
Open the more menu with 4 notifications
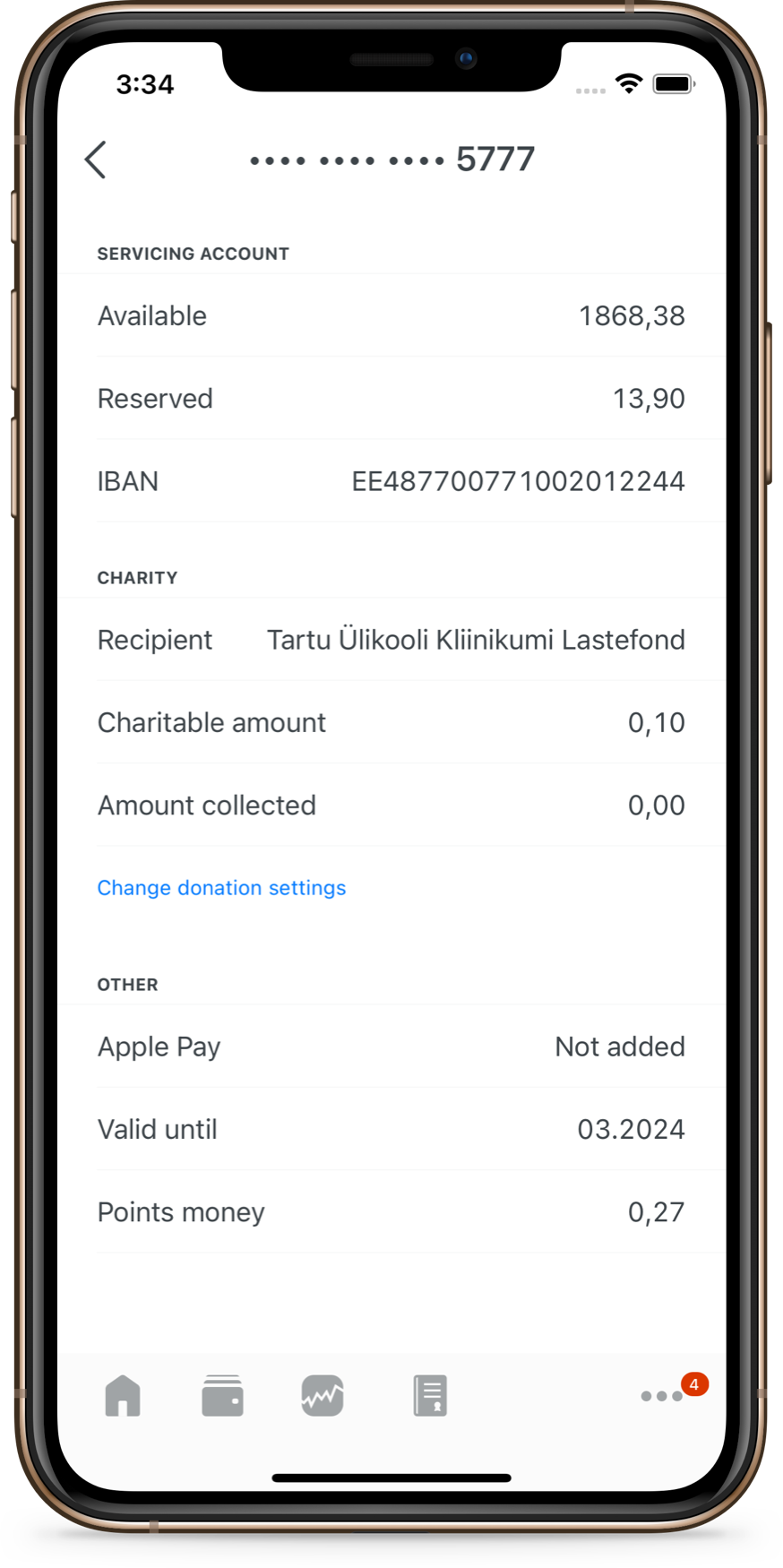point(663,1396)
